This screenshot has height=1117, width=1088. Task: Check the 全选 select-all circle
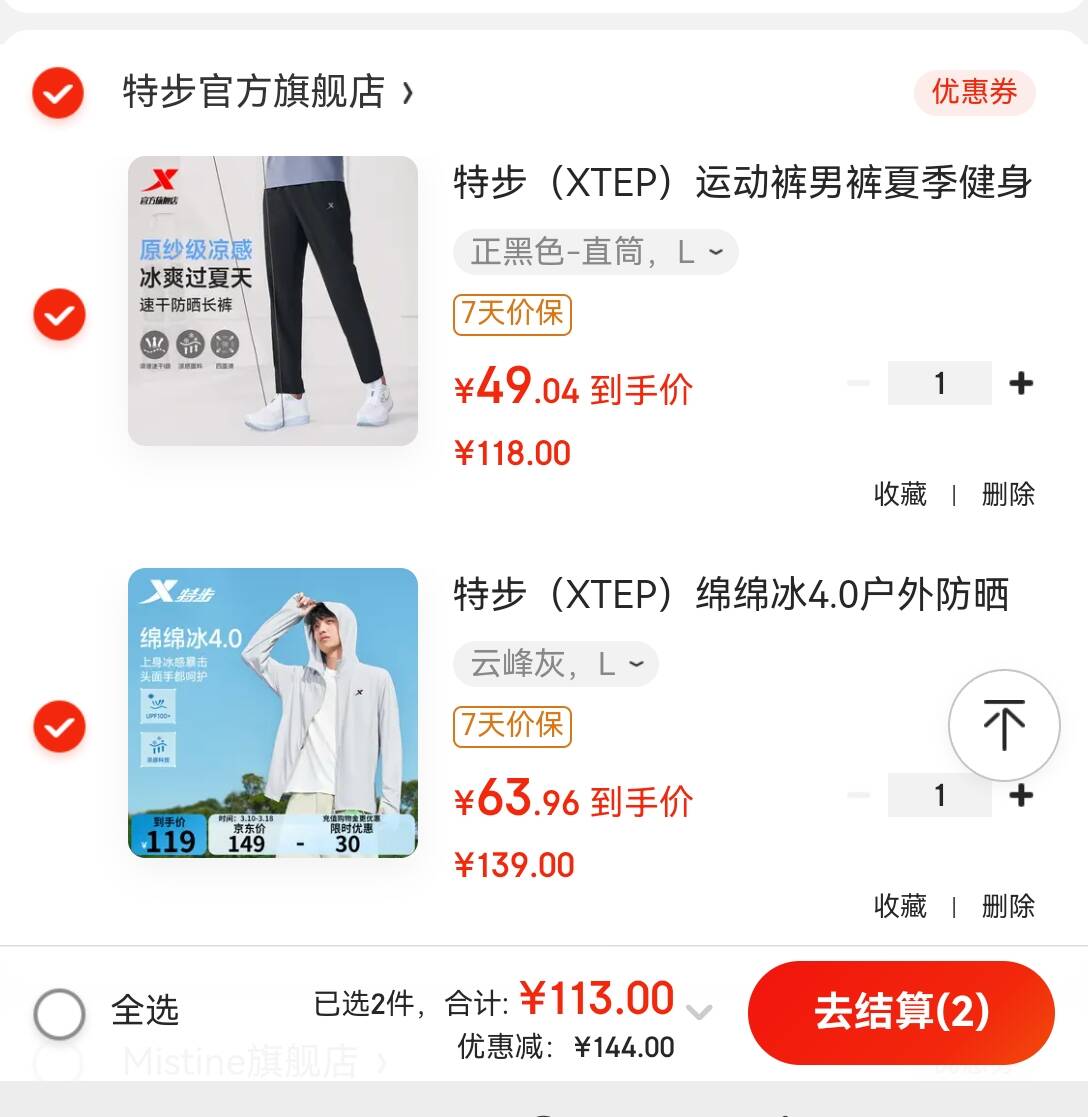pyautogui.click(x=59, y=1013)
